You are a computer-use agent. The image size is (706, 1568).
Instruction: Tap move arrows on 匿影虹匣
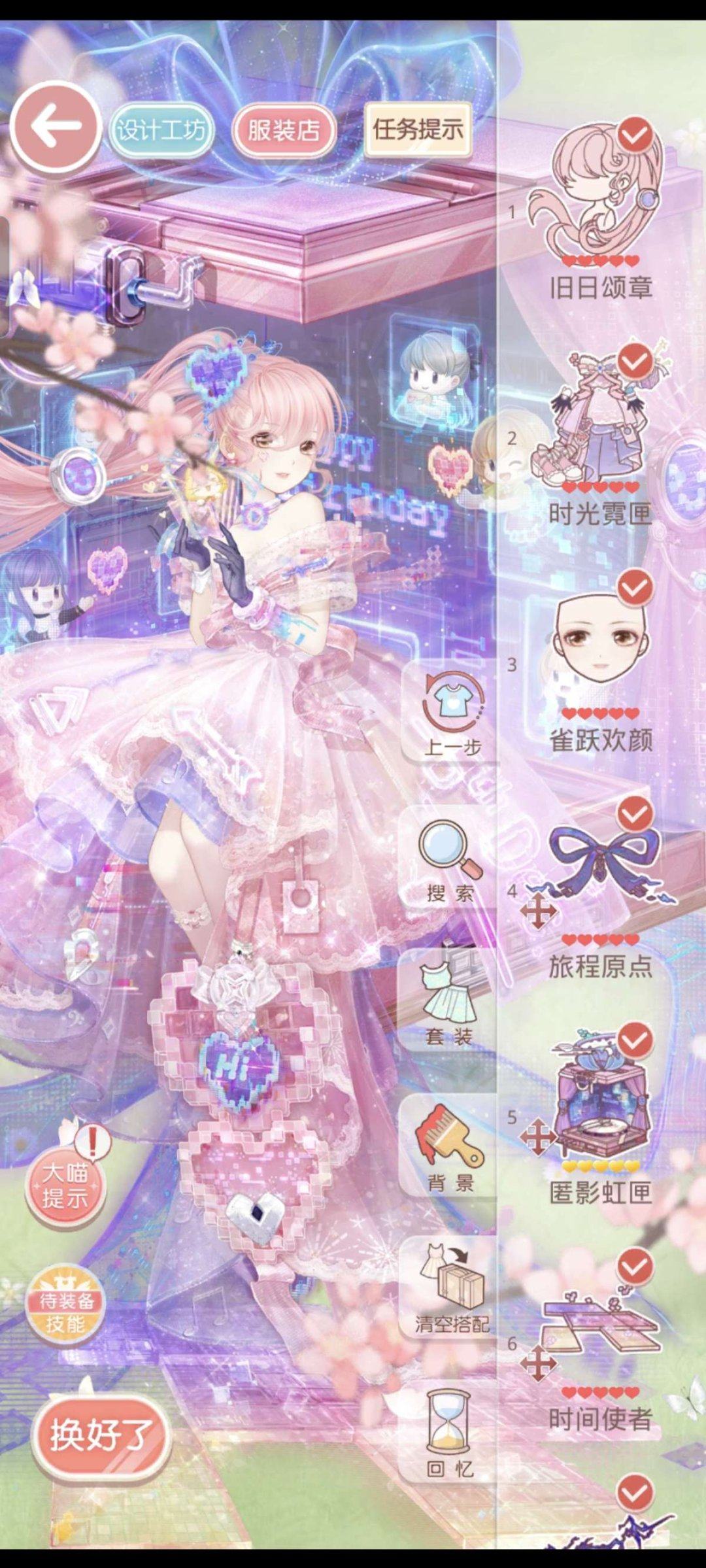(537, 1136)
